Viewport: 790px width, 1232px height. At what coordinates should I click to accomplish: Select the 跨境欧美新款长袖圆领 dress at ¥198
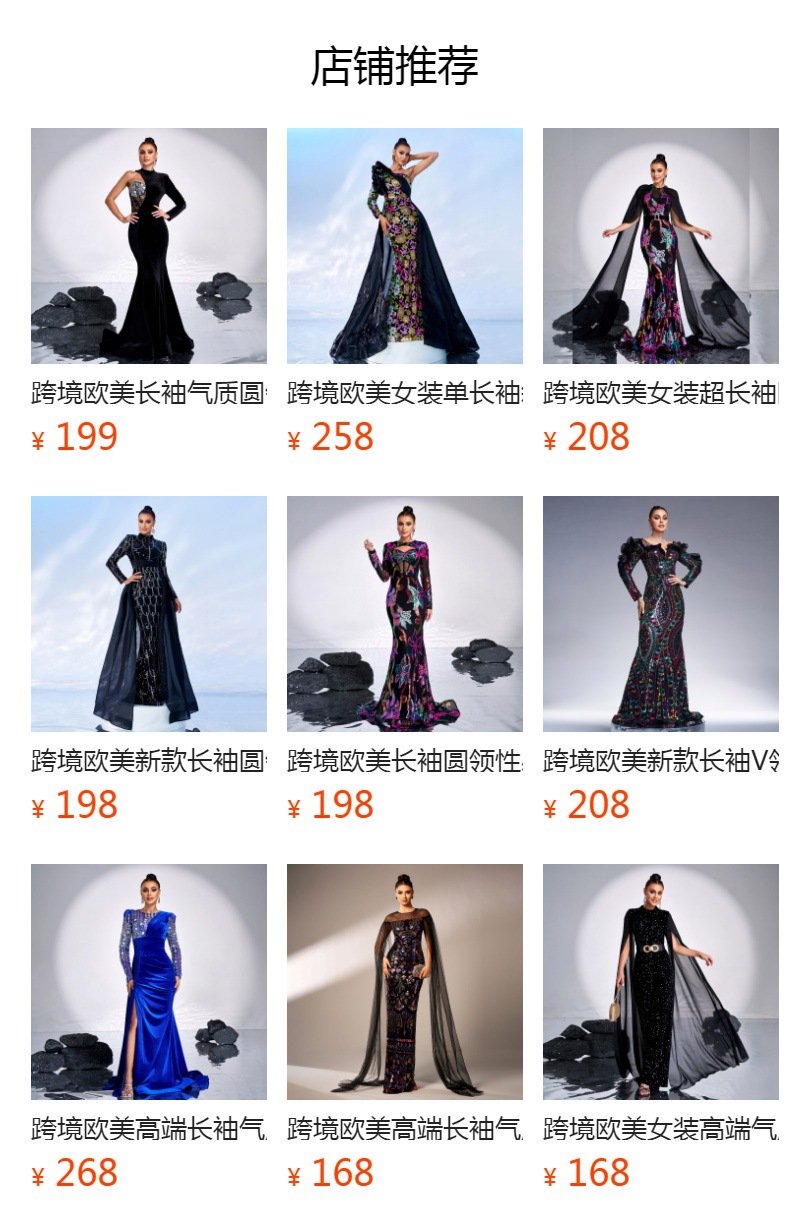[x=148, y=614]
